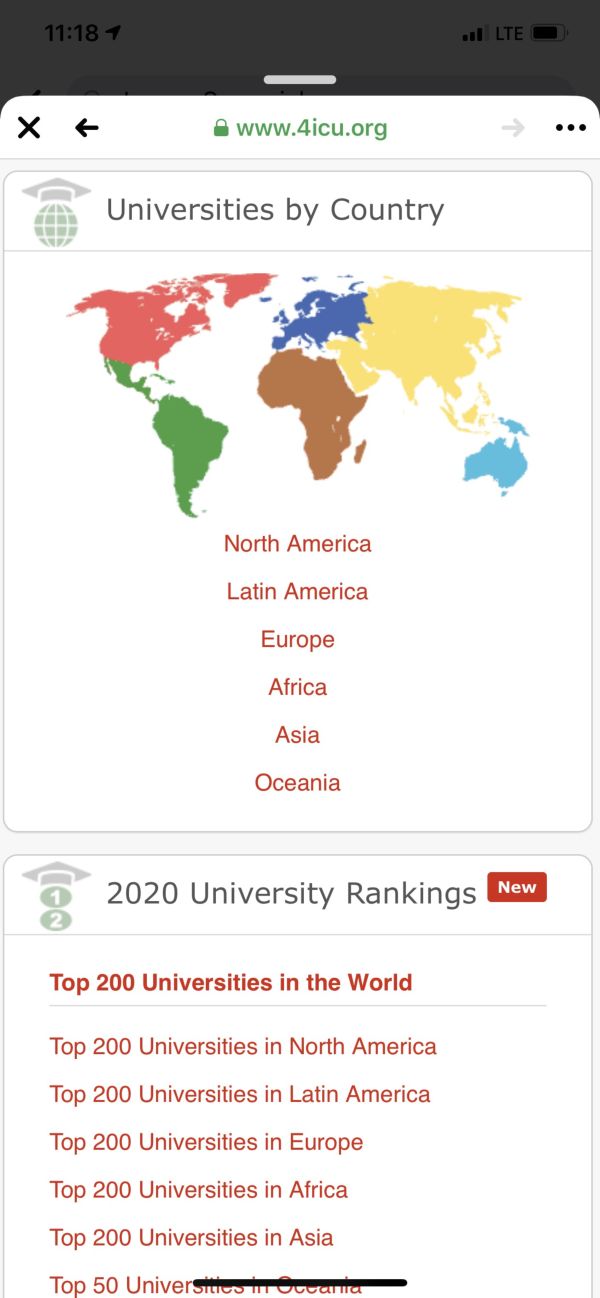Open the Latin America universities link
The image size is (600, 1298).
tap(297, 592)
